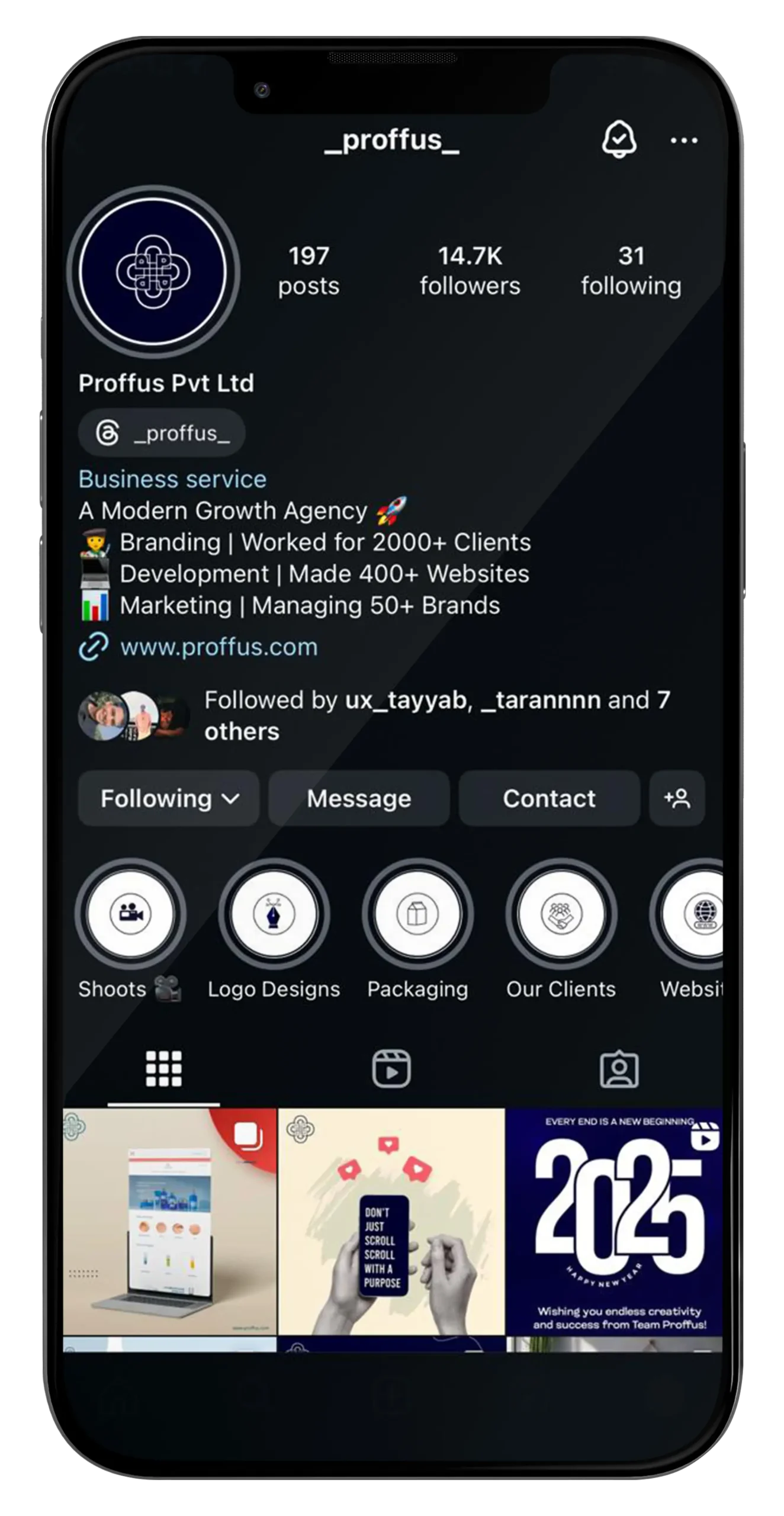Visit the www.proffus.com link

click(219, 647)
